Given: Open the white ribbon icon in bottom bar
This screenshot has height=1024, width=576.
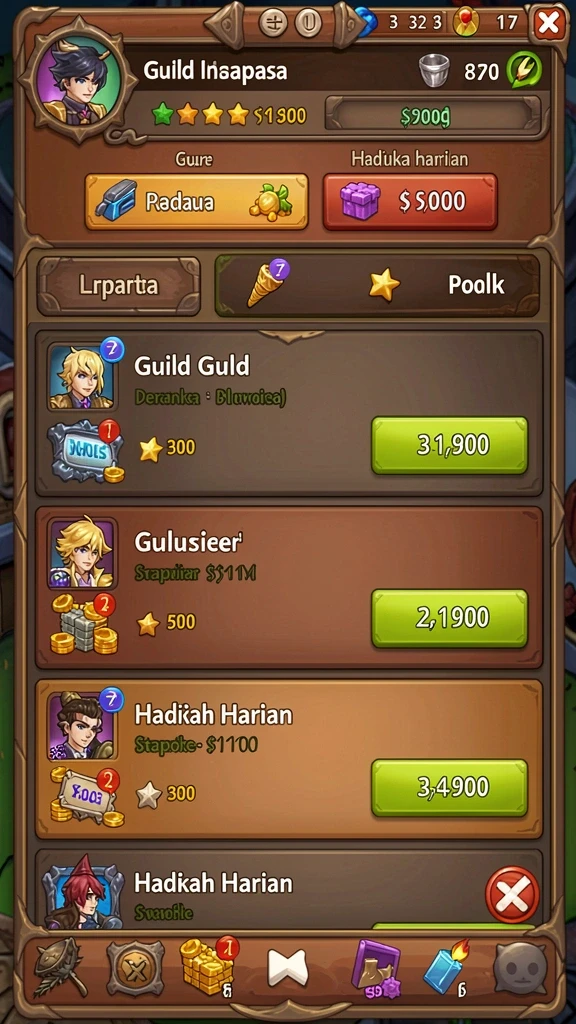Looking at the screenshot, I should (x=287, y=968).
